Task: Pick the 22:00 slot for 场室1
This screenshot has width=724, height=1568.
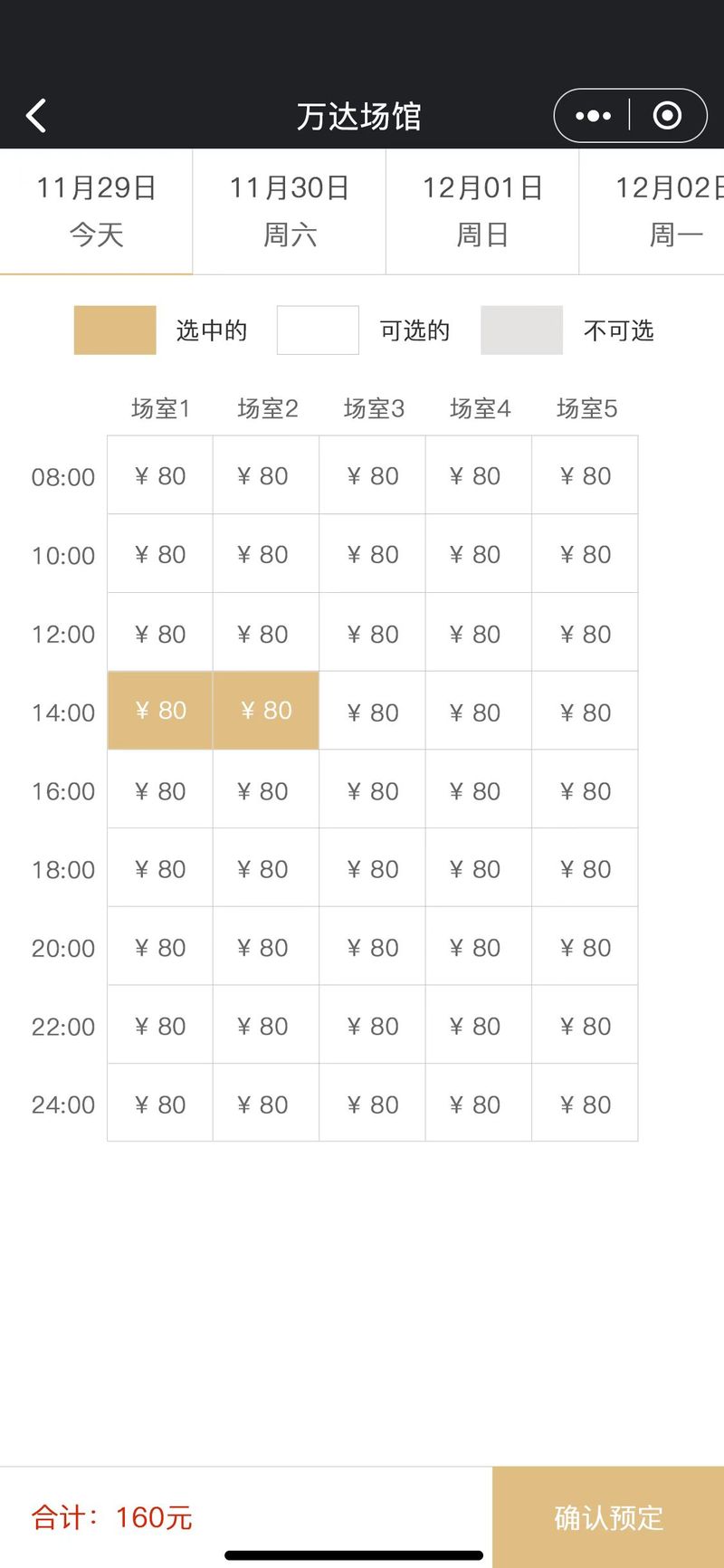Action: pyautogui.click(x=160, y=1025)
